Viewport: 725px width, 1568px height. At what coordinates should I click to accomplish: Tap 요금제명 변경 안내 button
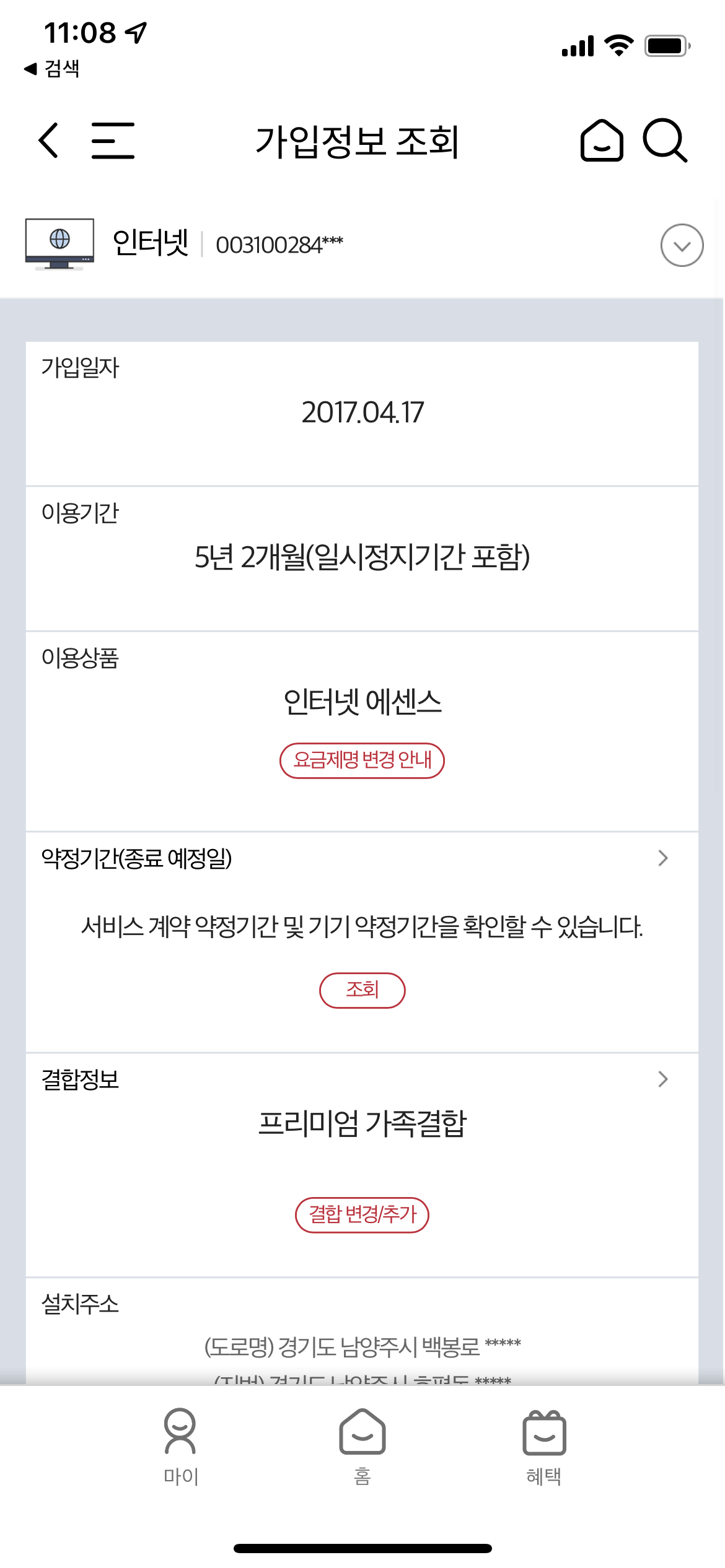tap(362, 760)
